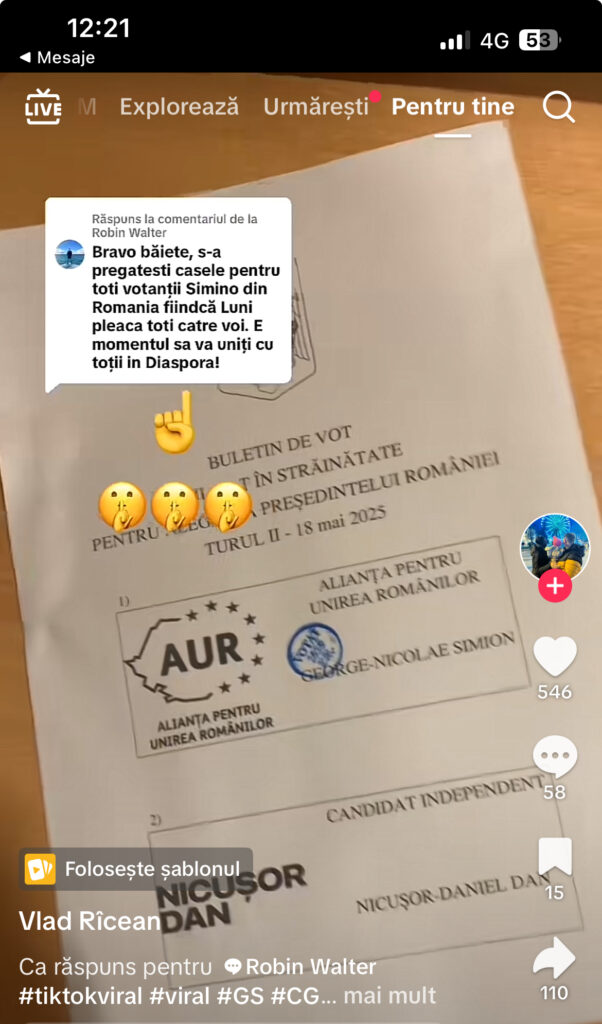Open the Robin Walter reply mention
The width and height of the screenshot is (602, 1024).
click(300, 967)
